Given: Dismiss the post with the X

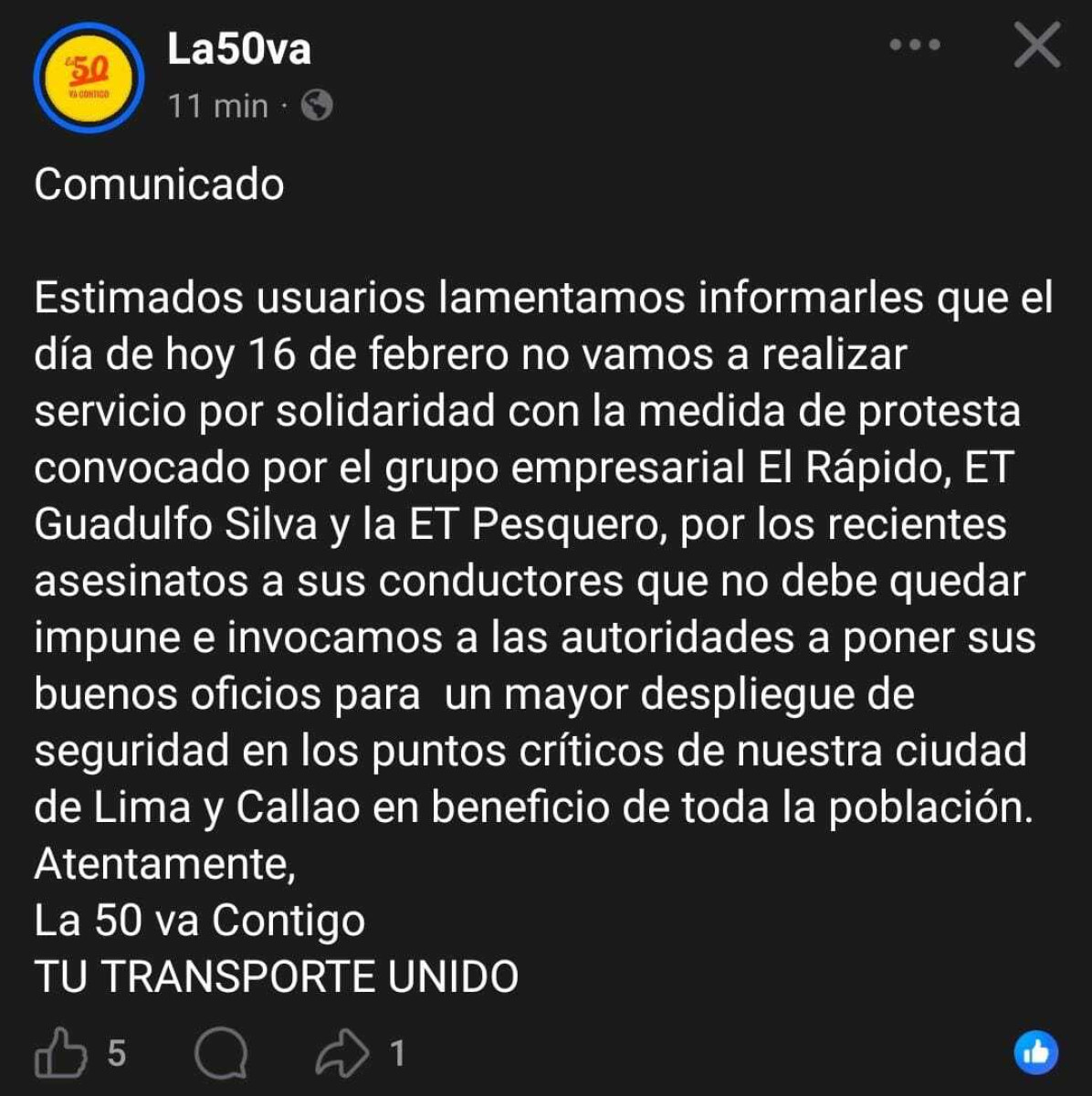Looking at the screenshot, I should pyautogui.click(x=1036, y=46).
